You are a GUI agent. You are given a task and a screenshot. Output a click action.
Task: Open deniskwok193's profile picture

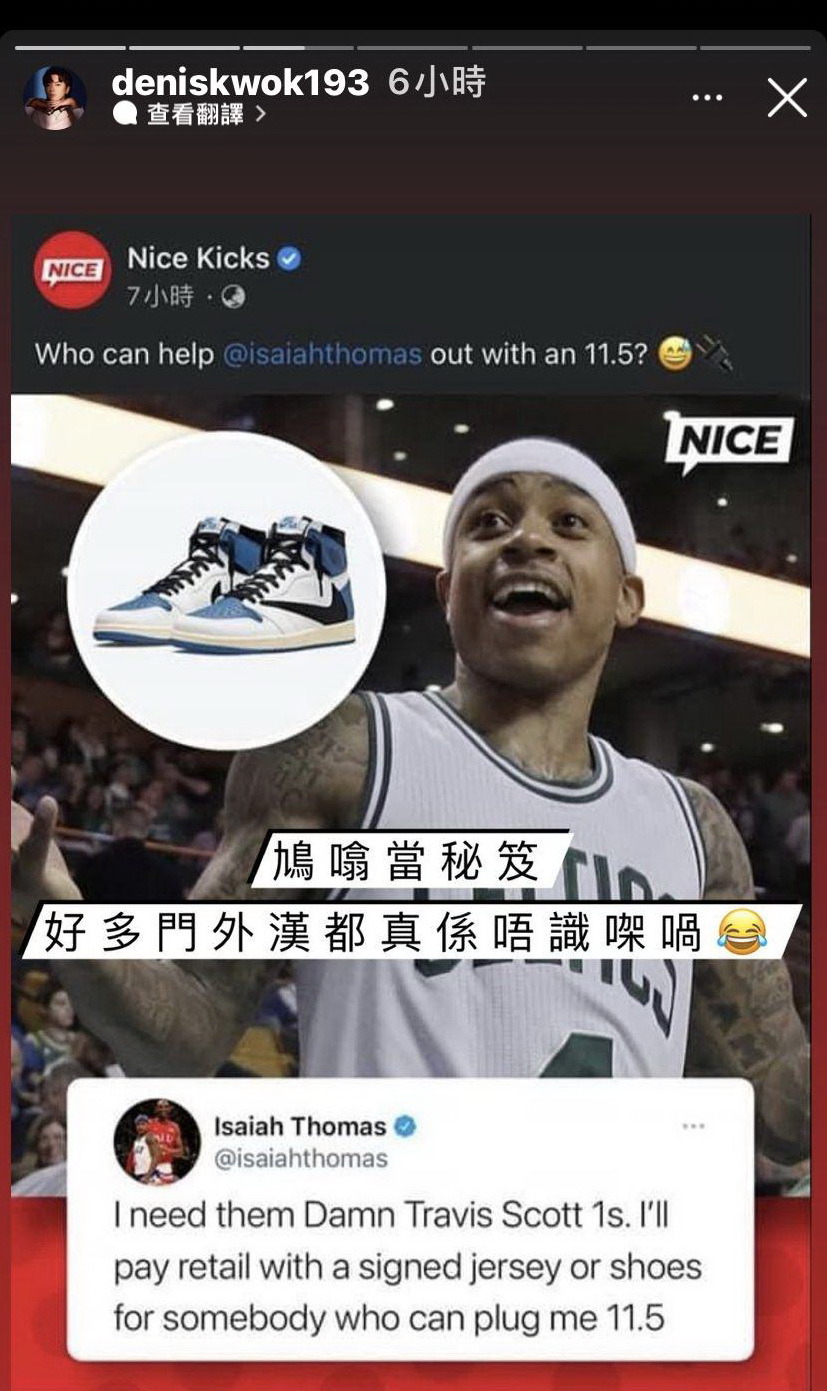55,98
